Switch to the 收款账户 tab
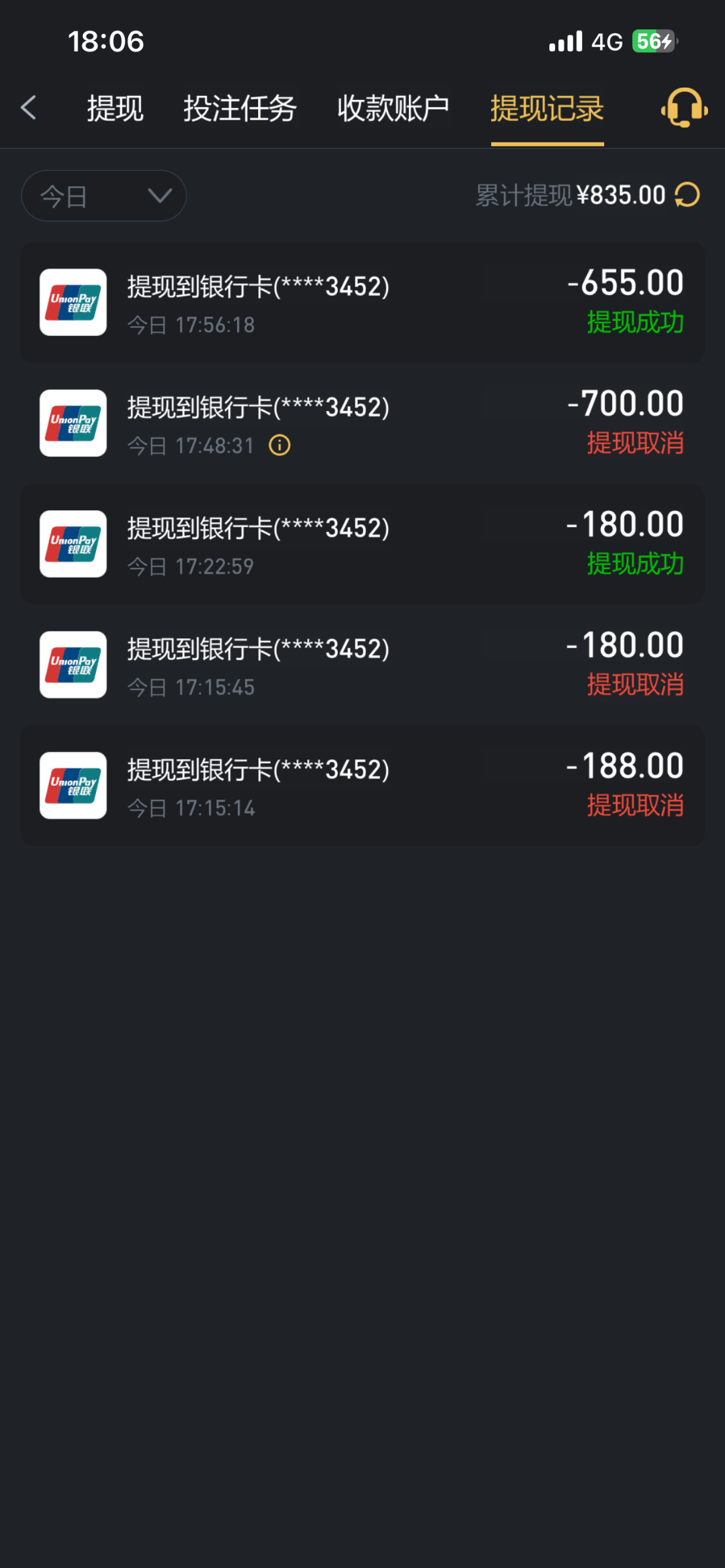This screenshot has width=725, height=1568. (x=393, y=108)
